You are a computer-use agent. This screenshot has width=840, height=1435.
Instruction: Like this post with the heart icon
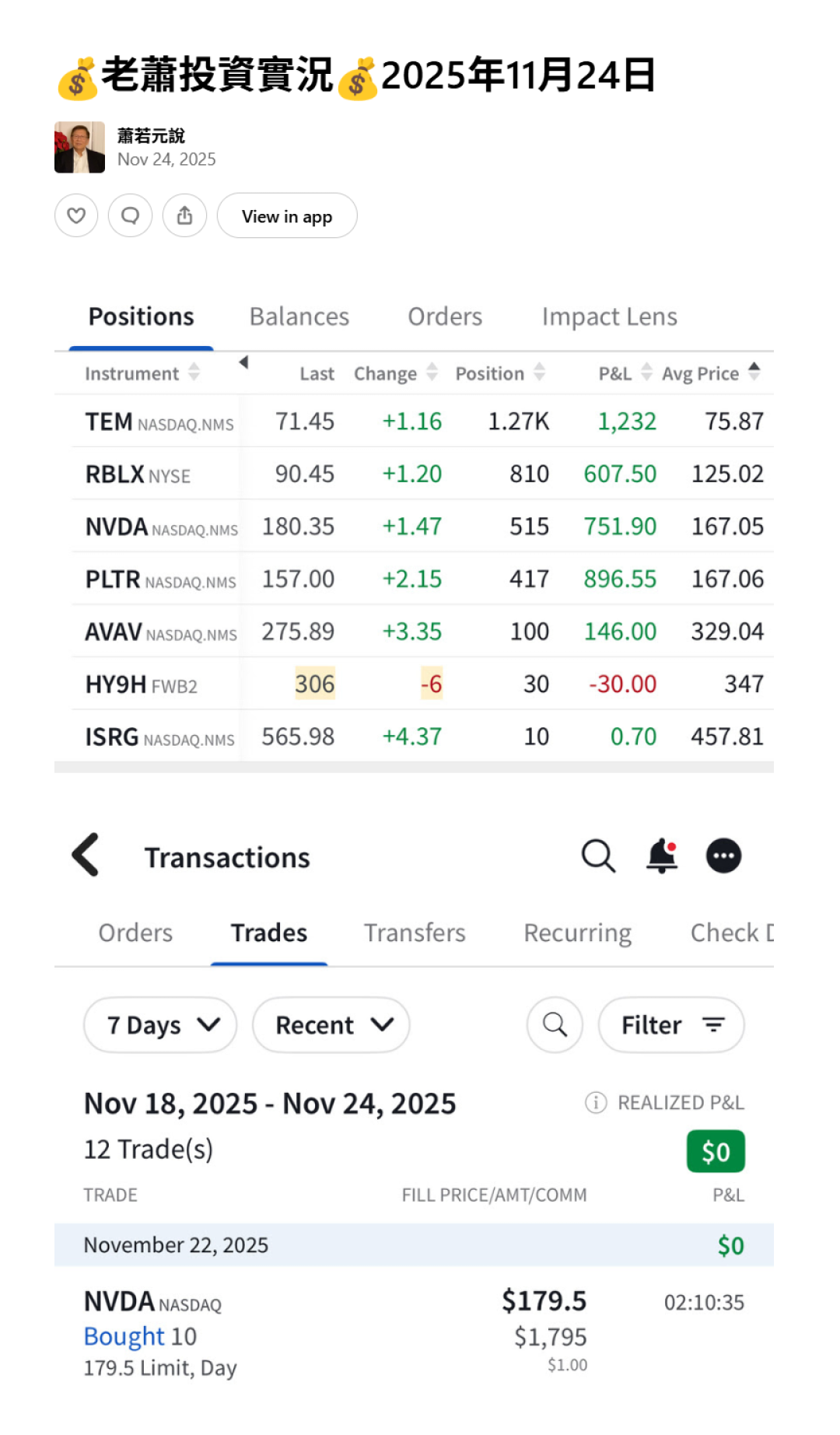coord(76,215)
